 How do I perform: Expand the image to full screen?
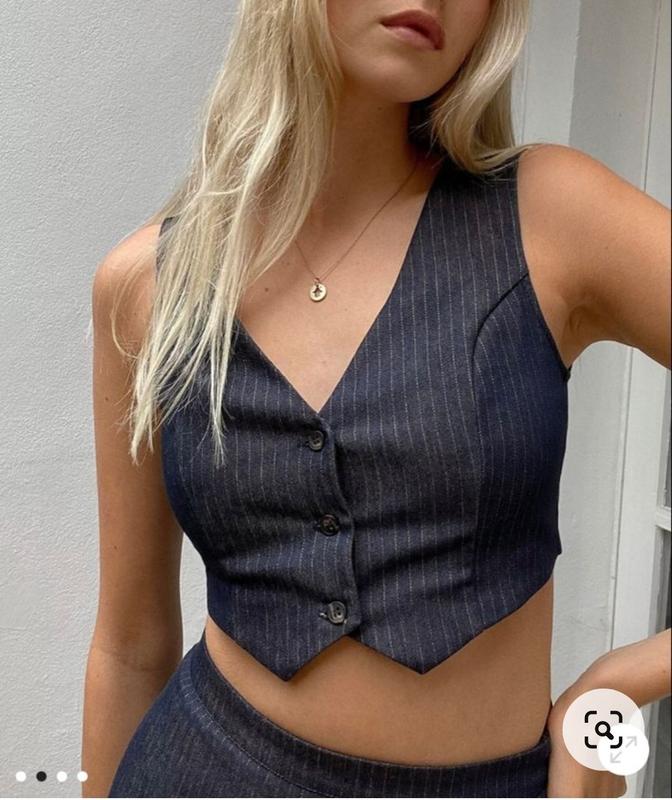point(627,751)
